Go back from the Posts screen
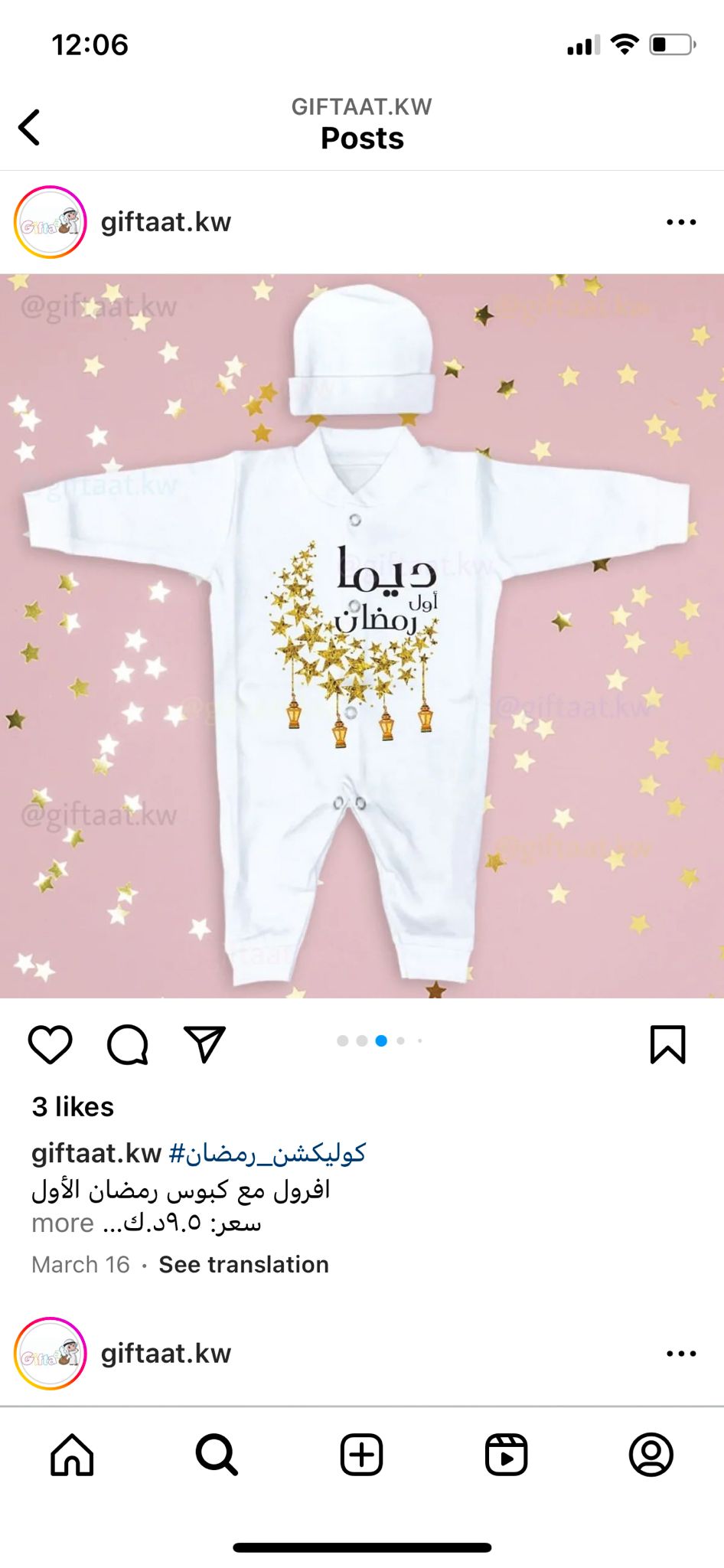 (30, 127)
